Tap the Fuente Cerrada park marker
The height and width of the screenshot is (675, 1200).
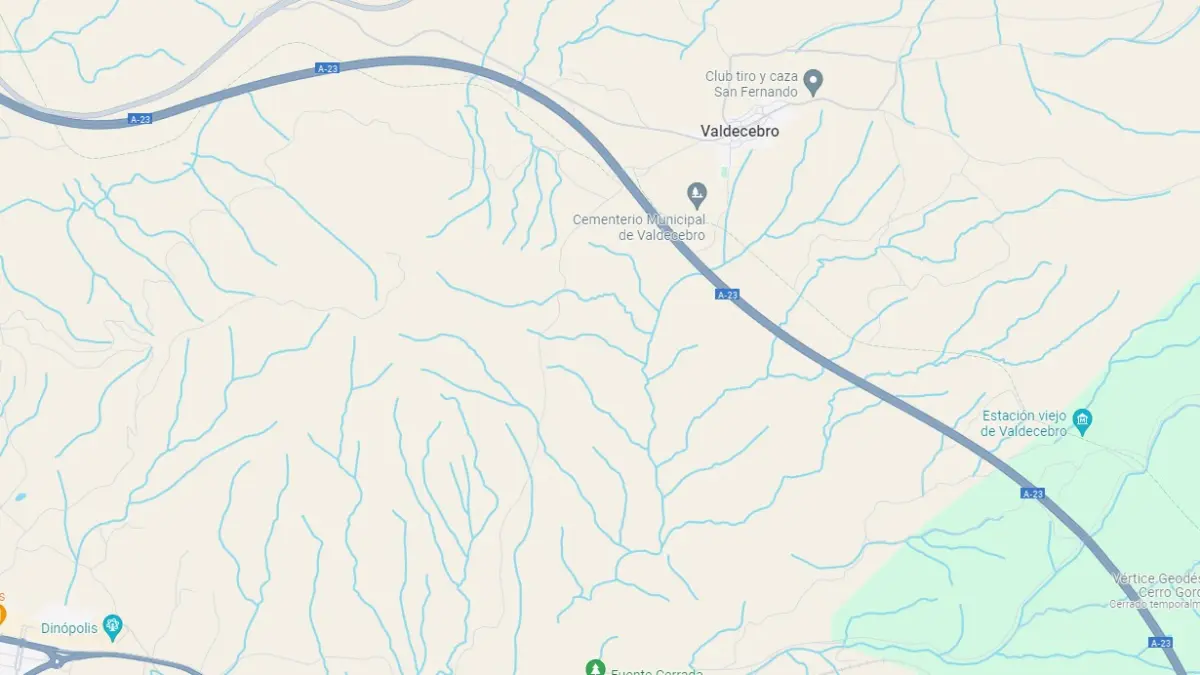[x=596, y=667]
